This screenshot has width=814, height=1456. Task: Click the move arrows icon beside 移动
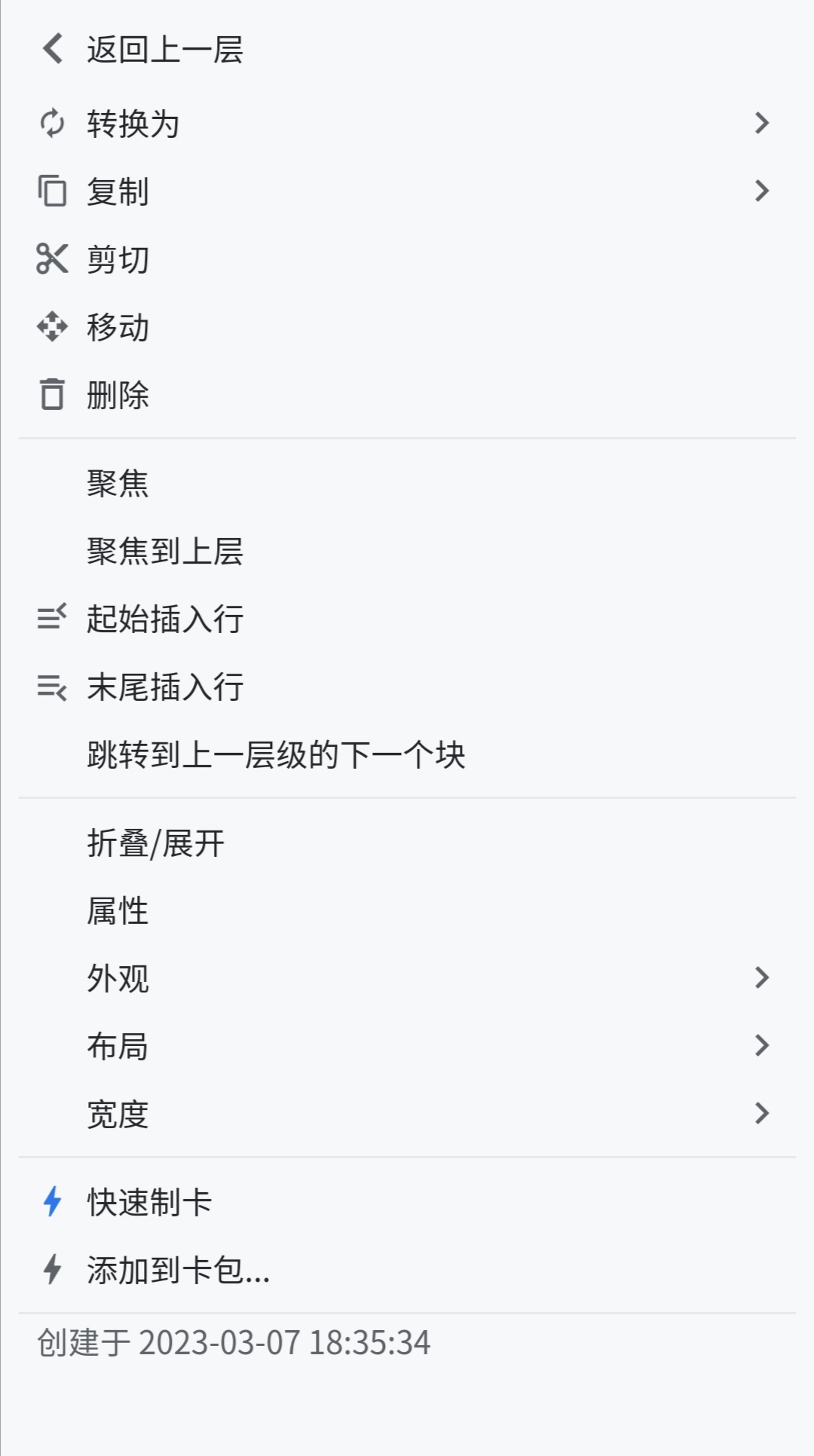tap(51, 326)
